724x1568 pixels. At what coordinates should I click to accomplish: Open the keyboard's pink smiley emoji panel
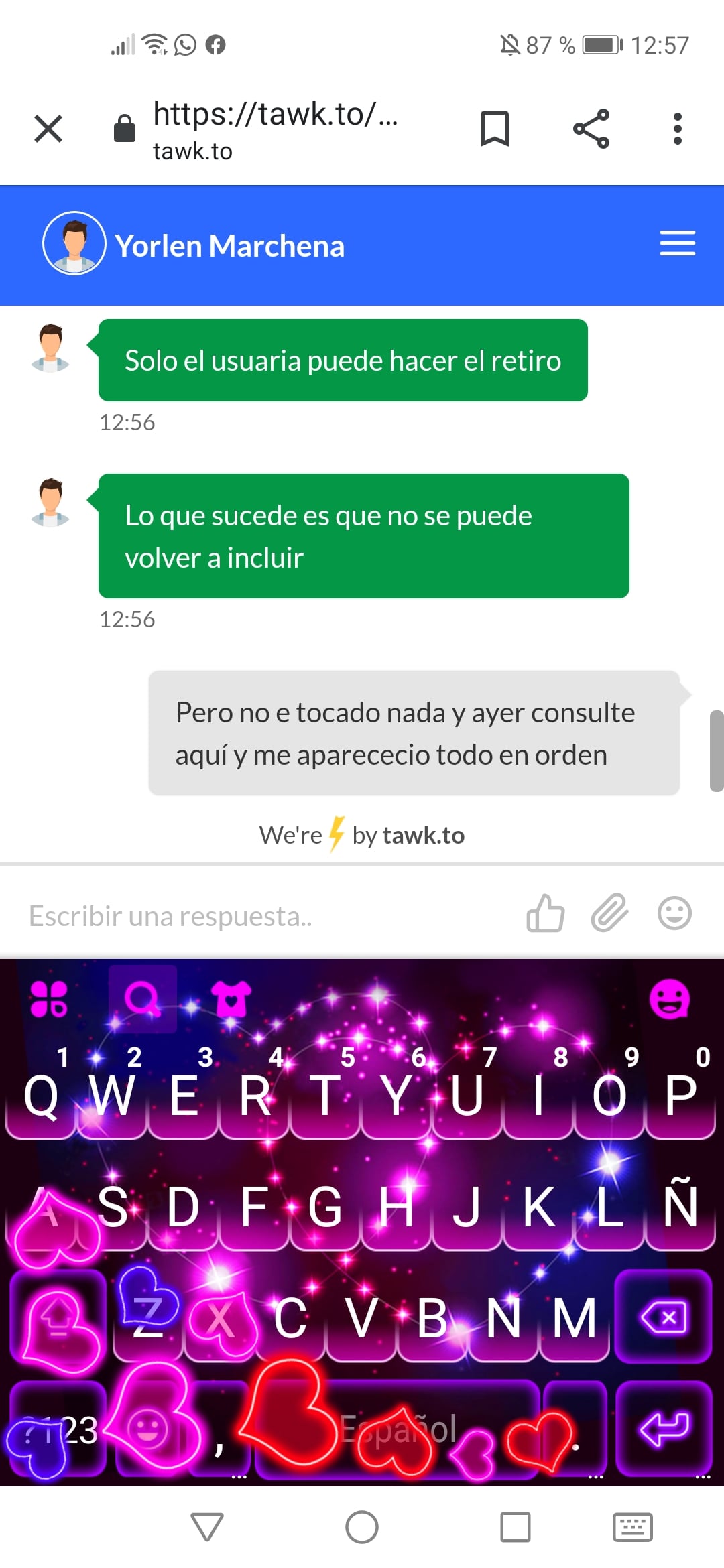(669, 999)
